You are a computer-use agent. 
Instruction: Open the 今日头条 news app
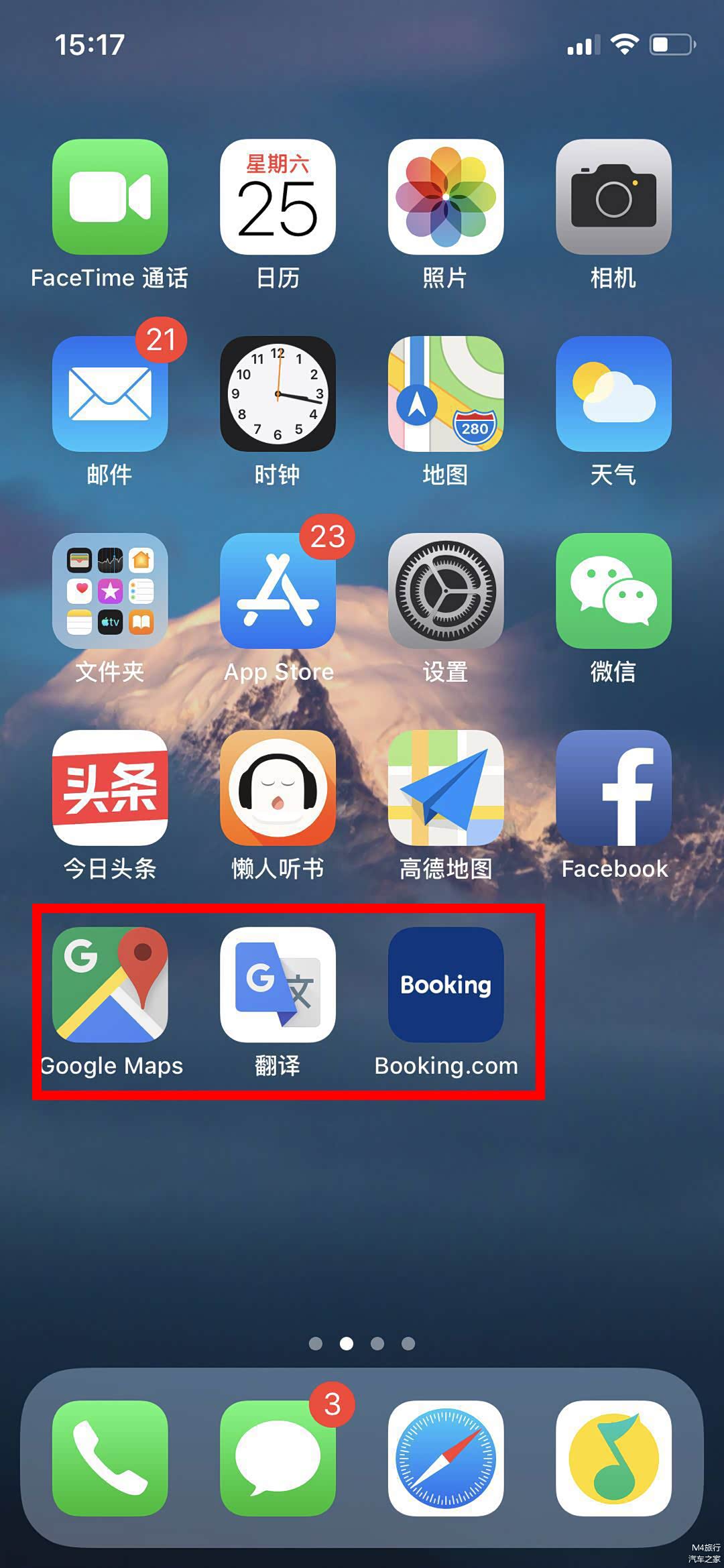click(x=110, y=788)
